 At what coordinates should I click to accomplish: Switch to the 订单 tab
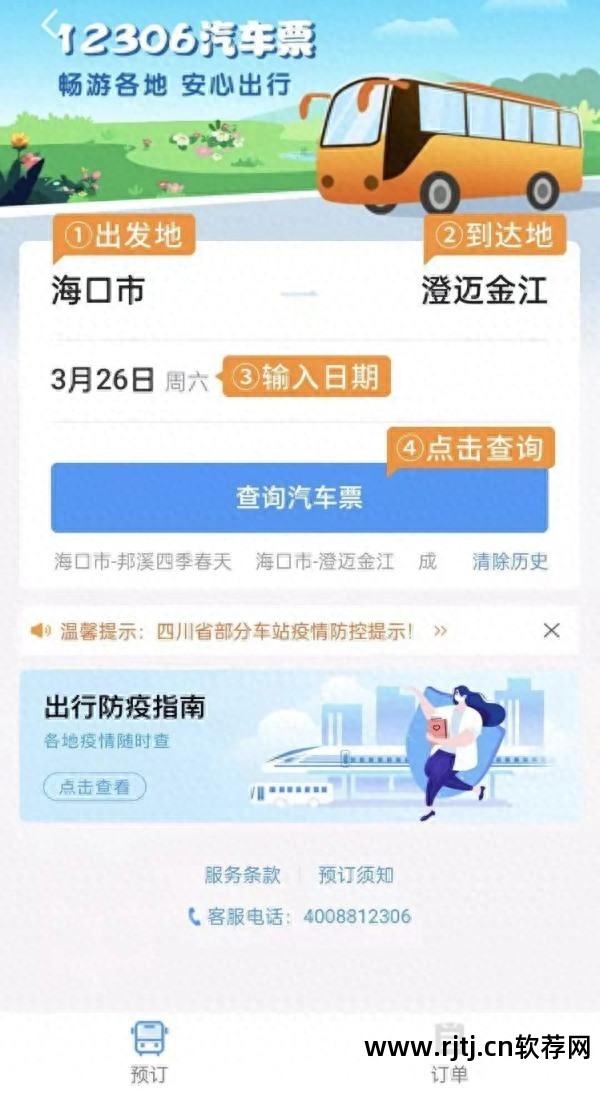(x=449, y=1053)
